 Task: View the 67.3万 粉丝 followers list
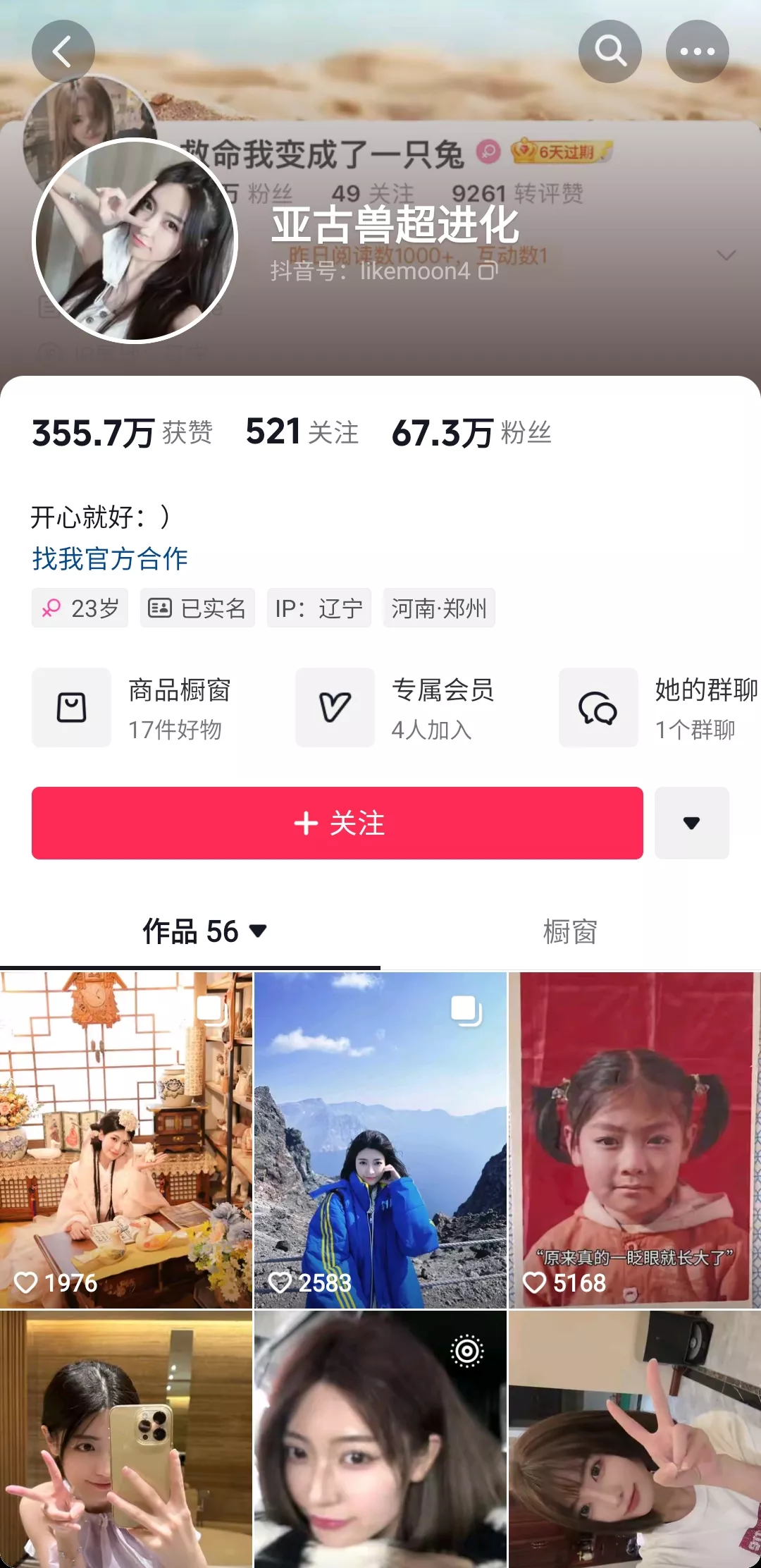click(x=471, y=432)
